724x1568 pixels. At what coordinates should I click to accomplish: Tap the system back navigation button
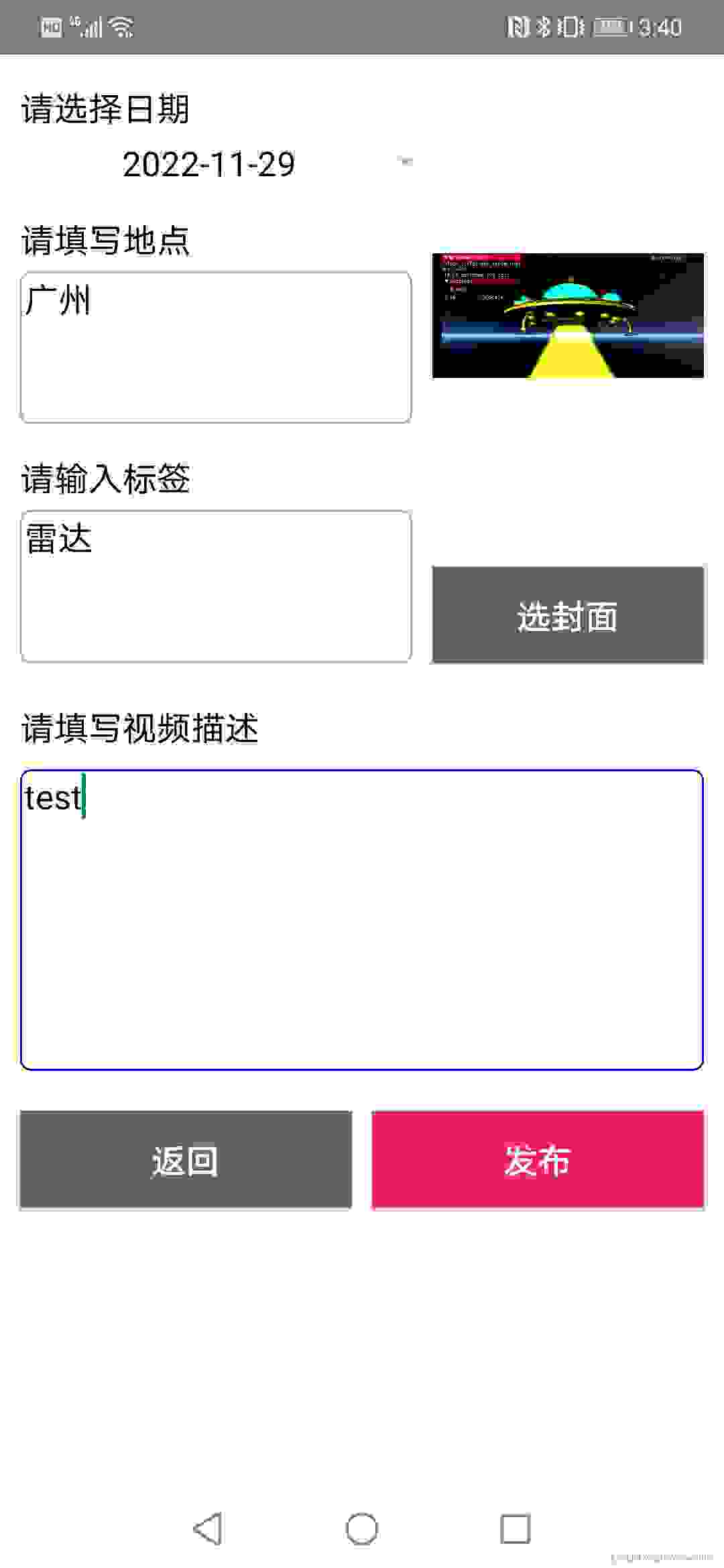pyautogui.click(x=208, y=1529)
